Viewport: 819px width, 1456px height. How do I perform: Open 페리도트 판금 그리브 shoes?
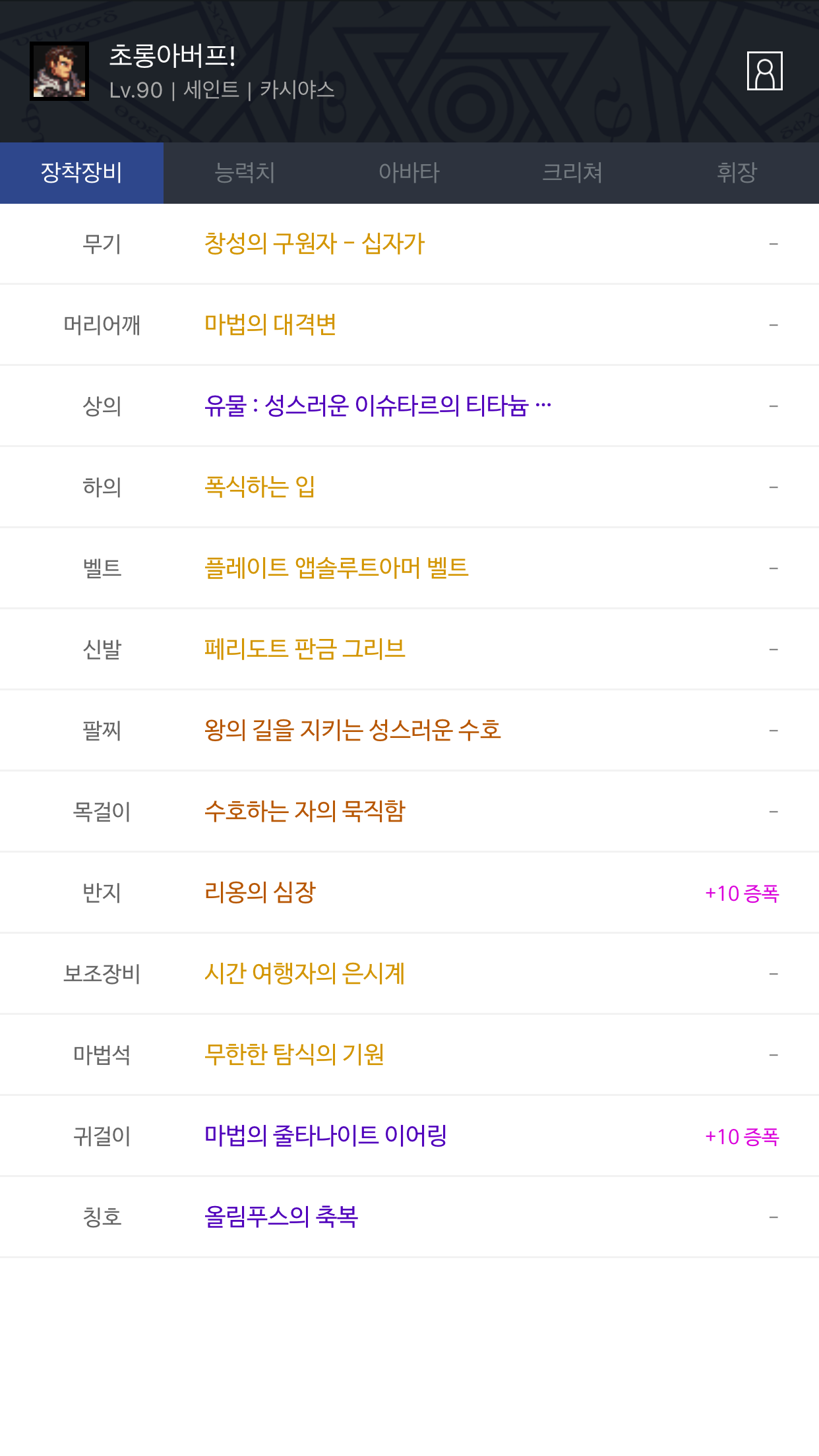(x=305, y=650)
